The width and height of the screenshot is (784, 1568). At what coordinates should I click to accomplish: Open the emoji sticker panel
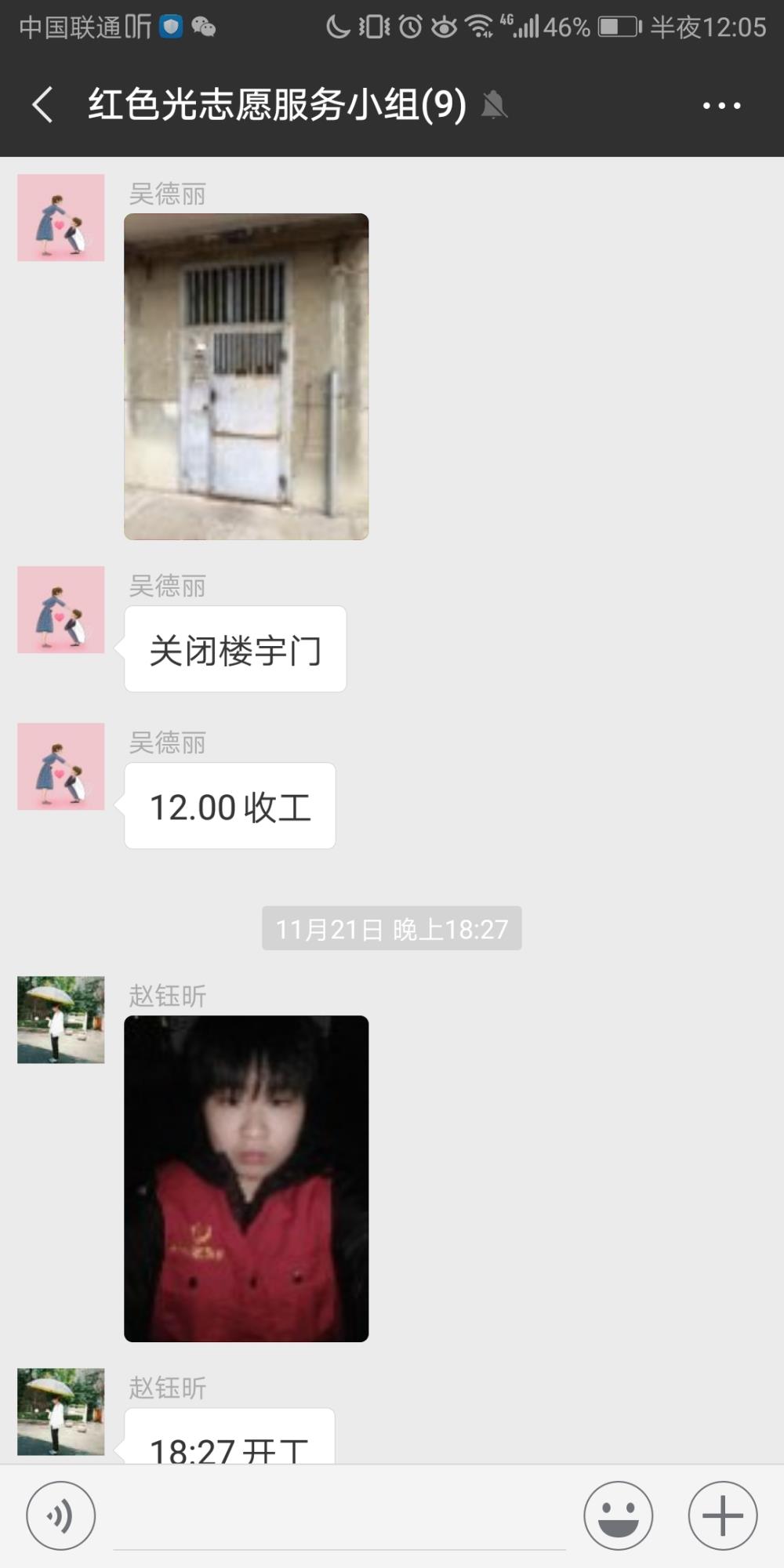pos(619,1515)
